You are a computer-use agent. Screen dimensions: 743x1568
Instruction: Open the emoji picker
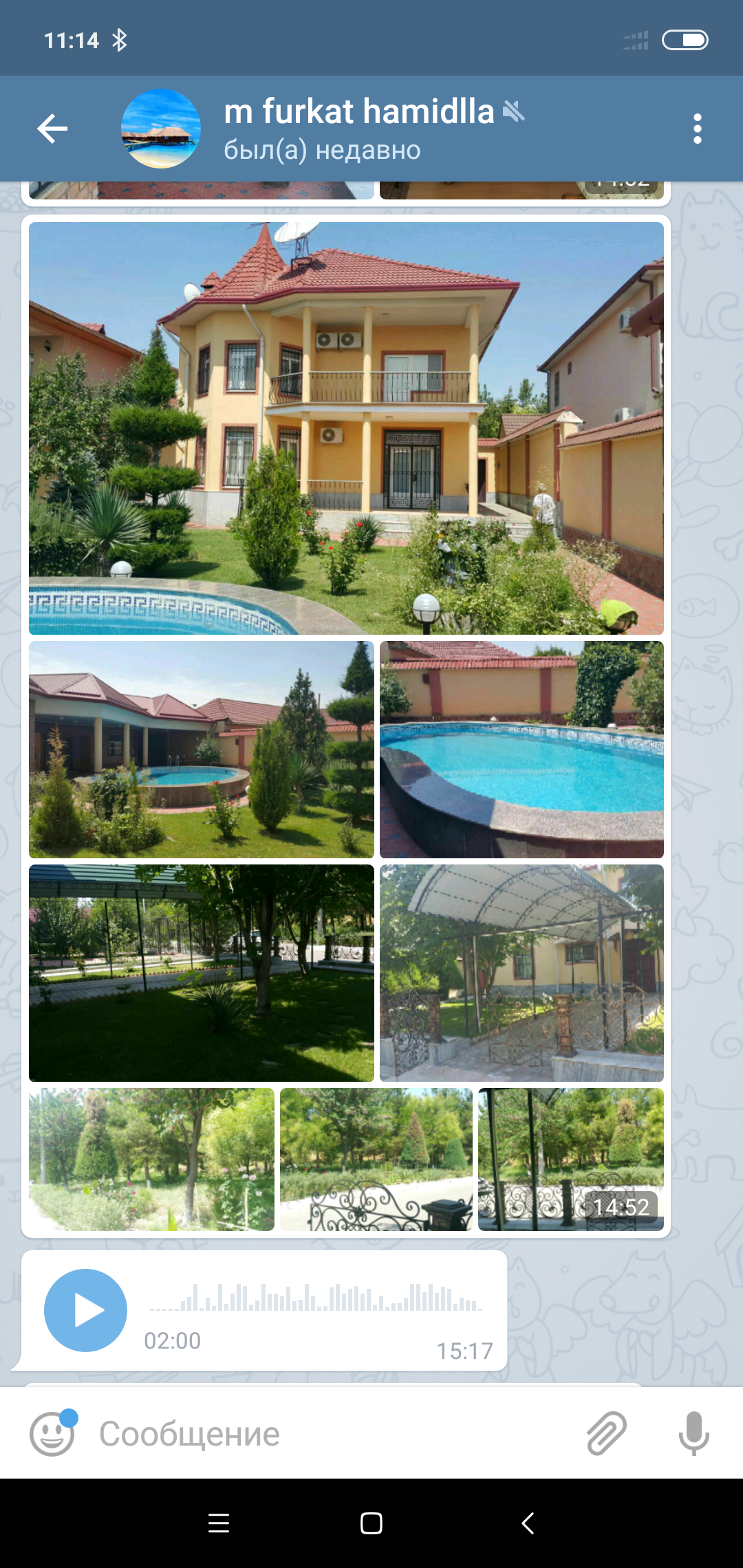coord(52,1433)
